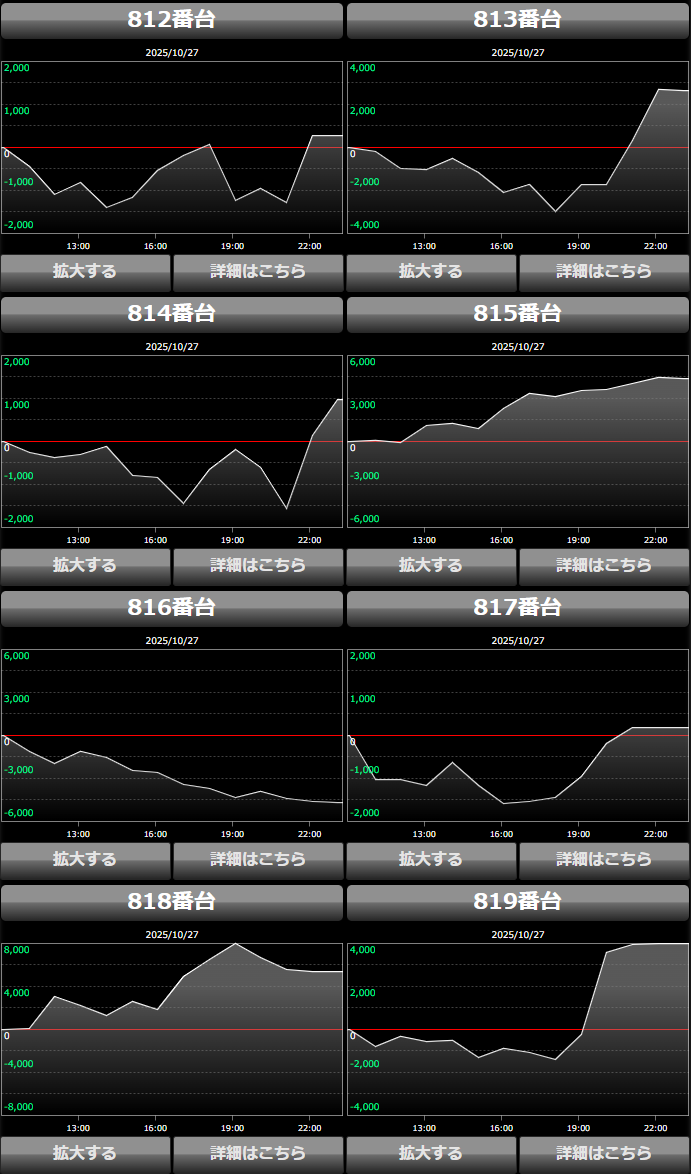
Task: Select 拡大する for 819番台
Action: click(431, 1154)
